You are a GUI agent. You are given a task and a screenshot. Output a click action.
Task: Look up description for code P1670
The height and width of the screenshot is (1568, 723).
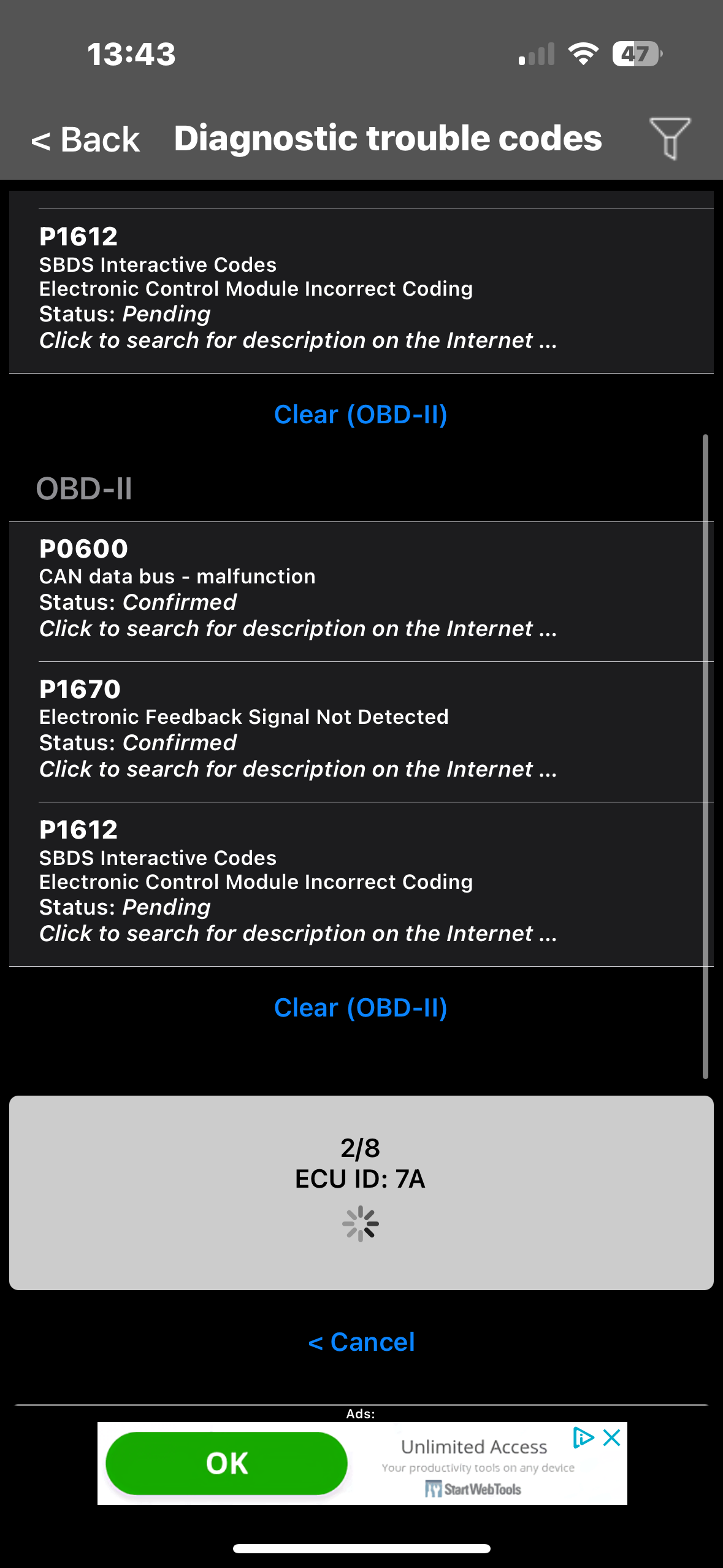point(298,769)
